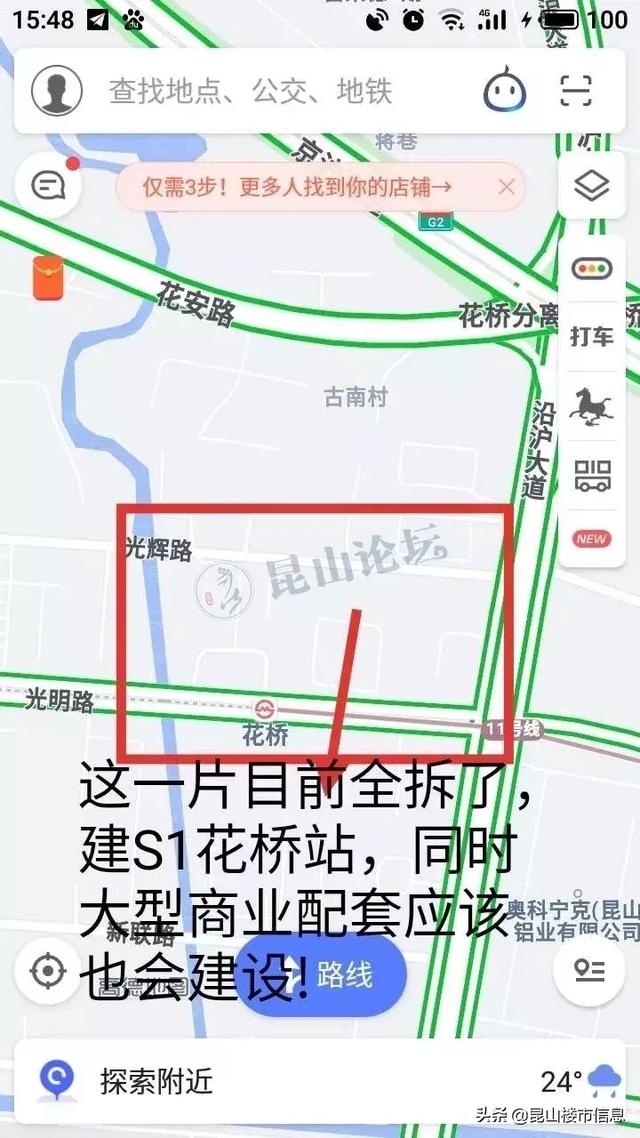Screen dimensions: 640x1138
Task: Open 探索附近 explore nearby panel
Action: point(155,1081)
